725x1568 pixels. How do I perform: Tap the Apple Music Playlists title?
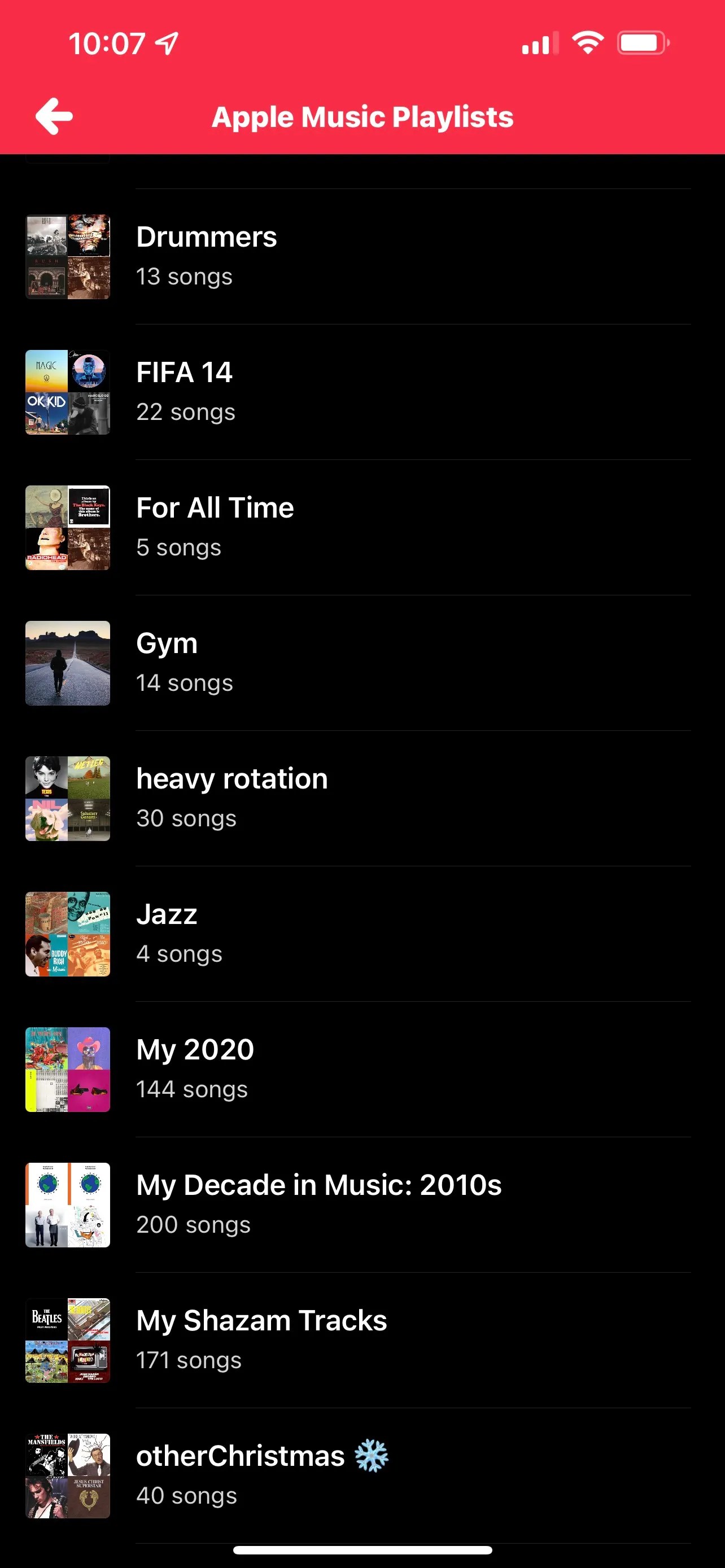[363, 116]
